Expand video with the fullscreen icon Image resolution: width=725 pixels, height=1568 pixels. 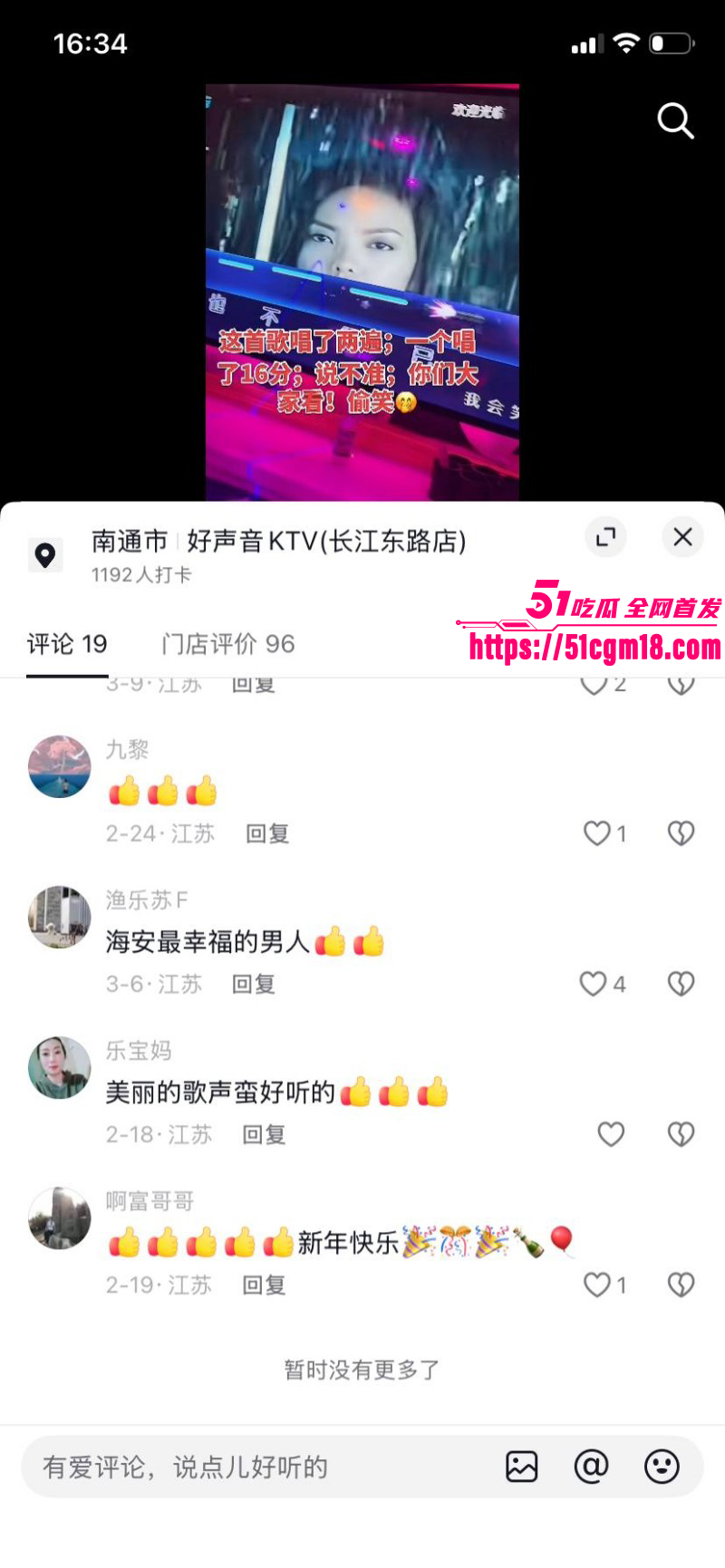click(606, 537)
